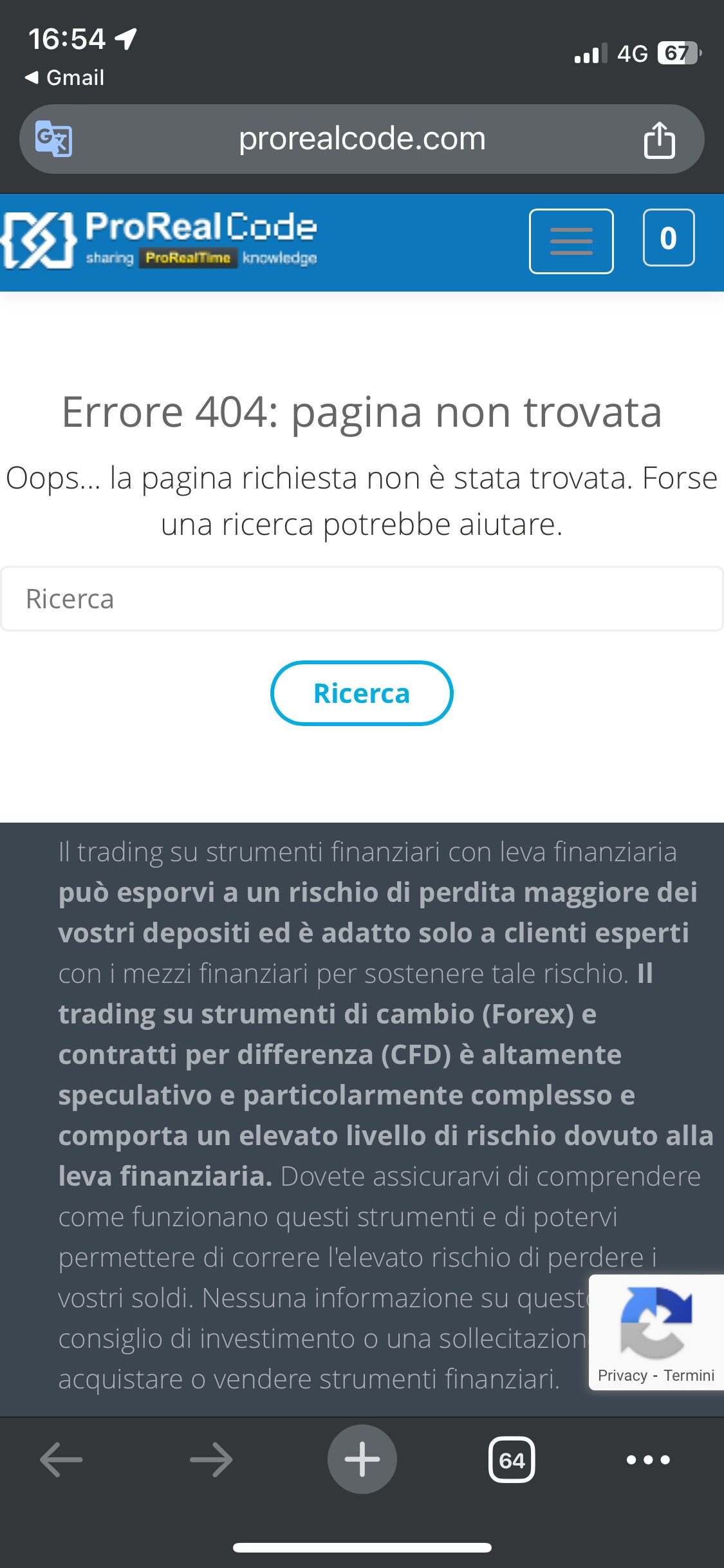
Task: Open the ProRealCode home logo
Action: click(160, 241)
